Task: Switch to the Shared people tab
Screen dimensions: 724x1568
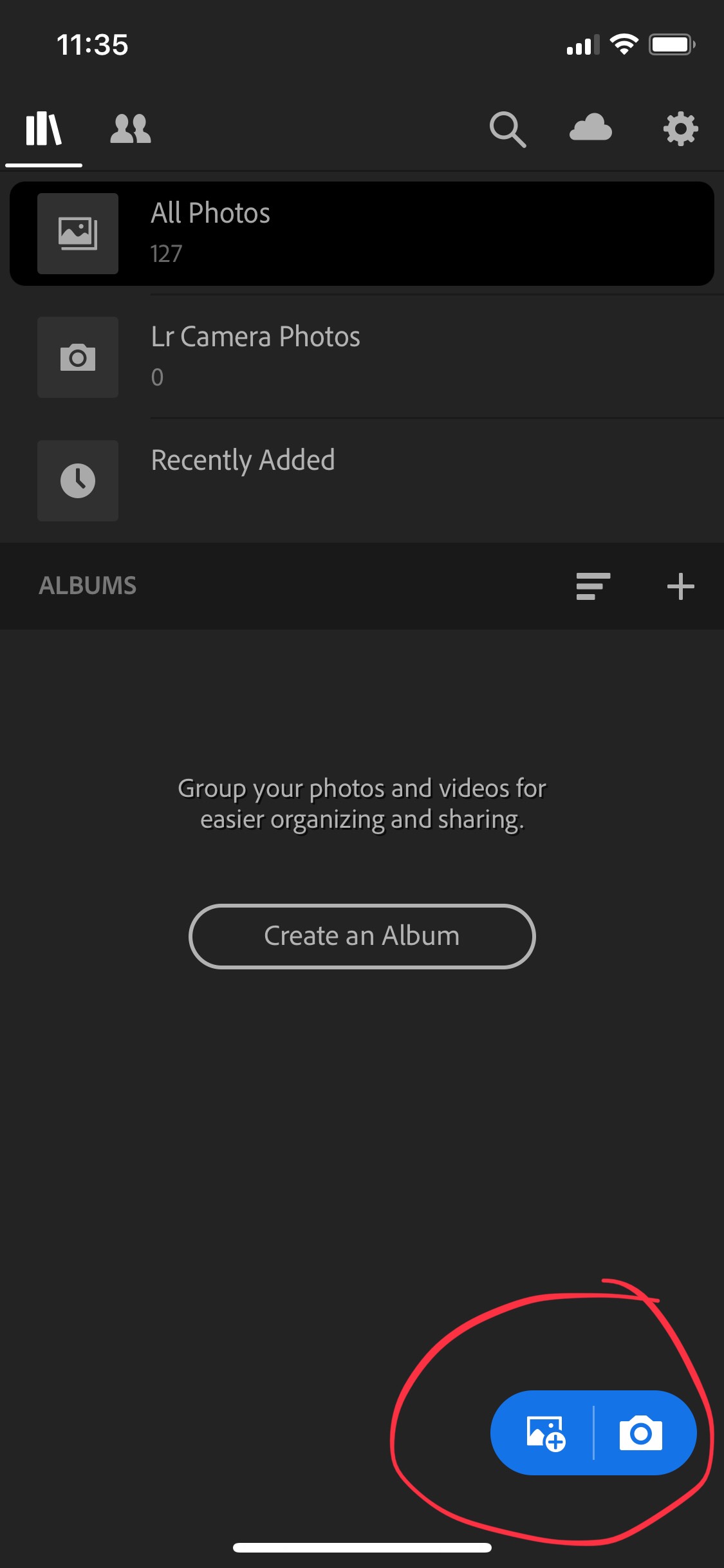Action: (x=131, y=129)
